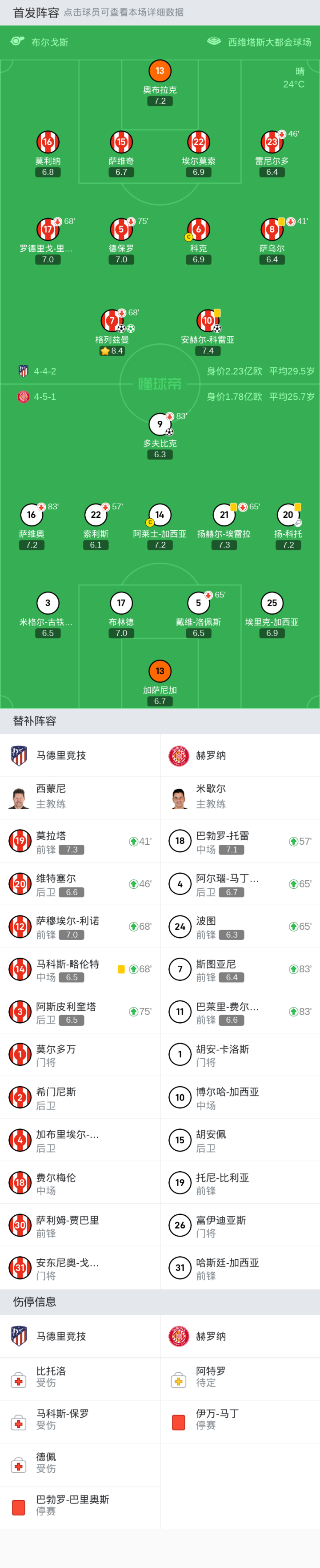Tap player 安赫尔-科雷亚 on the pitch
The height and width of the screenshot is (1568, 320).
208,321
